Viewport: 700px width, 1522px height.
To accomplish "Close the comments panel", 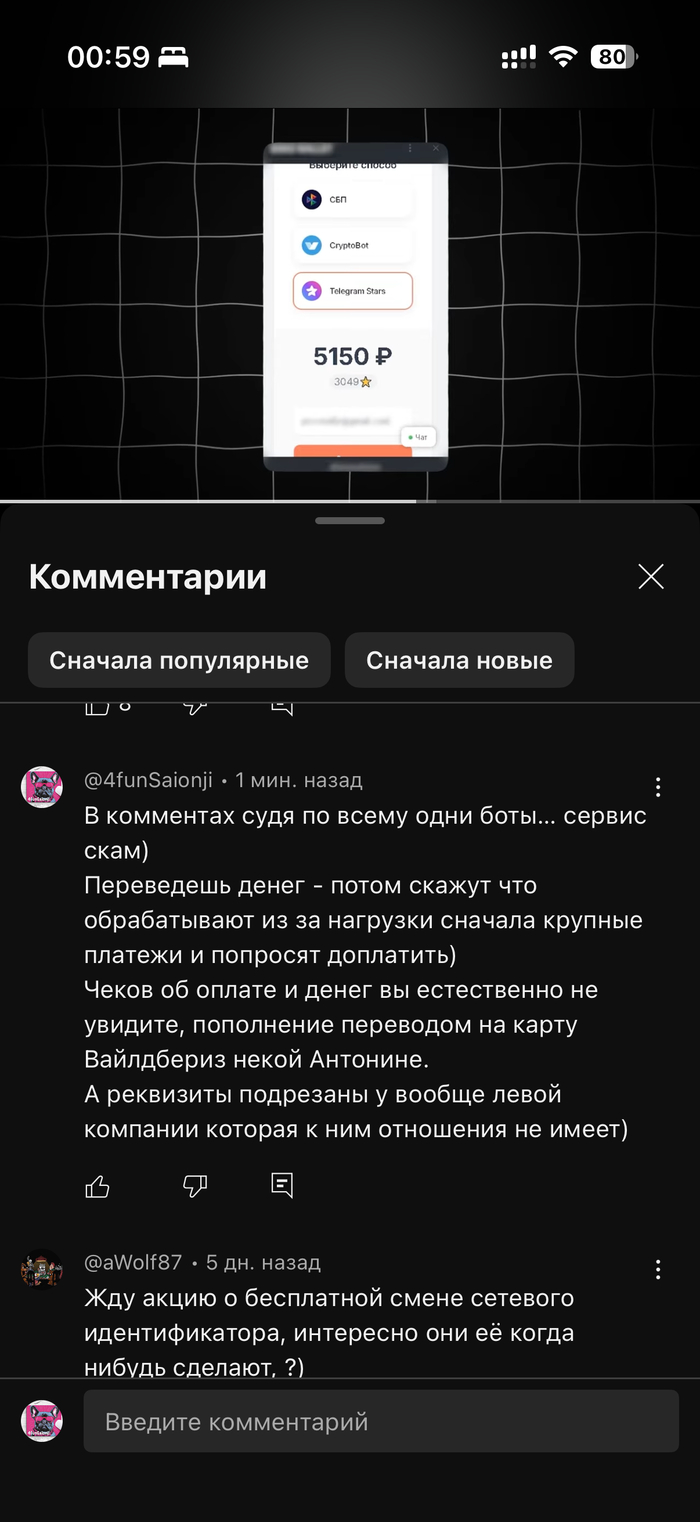I will pyautogui.click(x=651, y=577).
